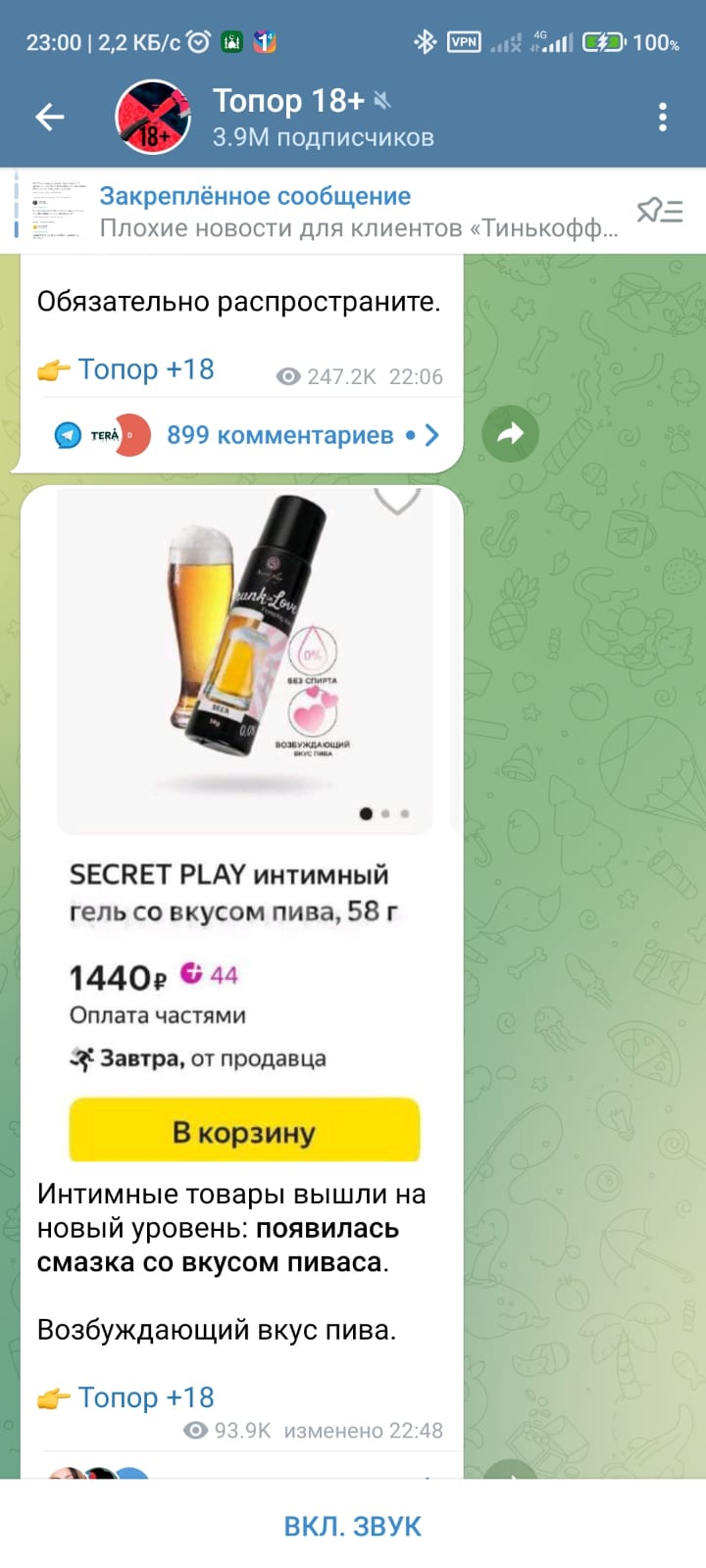Open the three-dot overflow menu
706x1568 pixels.
pyautogui.click(x=663, y=118)
